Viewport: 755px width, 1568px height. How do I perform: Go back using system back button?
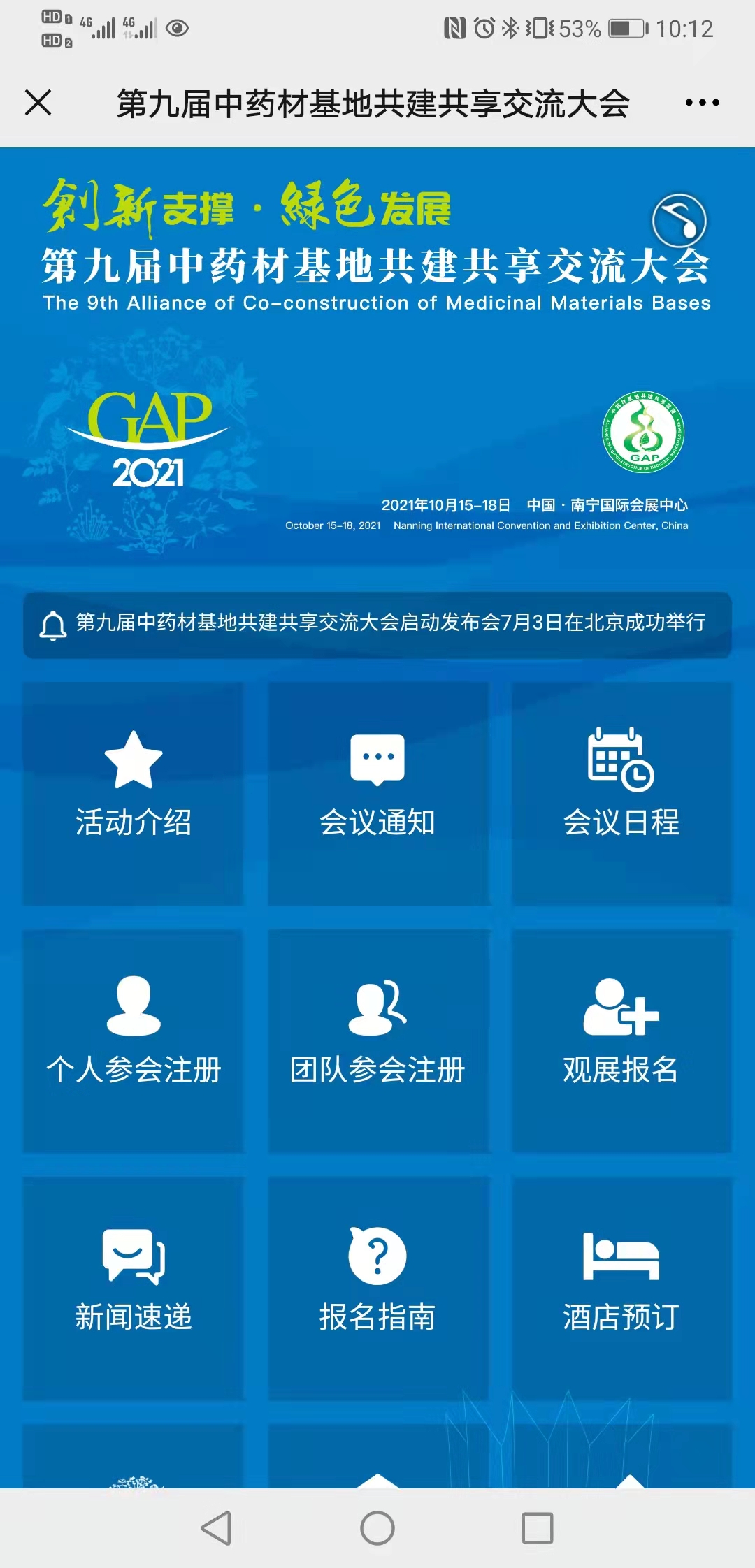coord(216,1528)
